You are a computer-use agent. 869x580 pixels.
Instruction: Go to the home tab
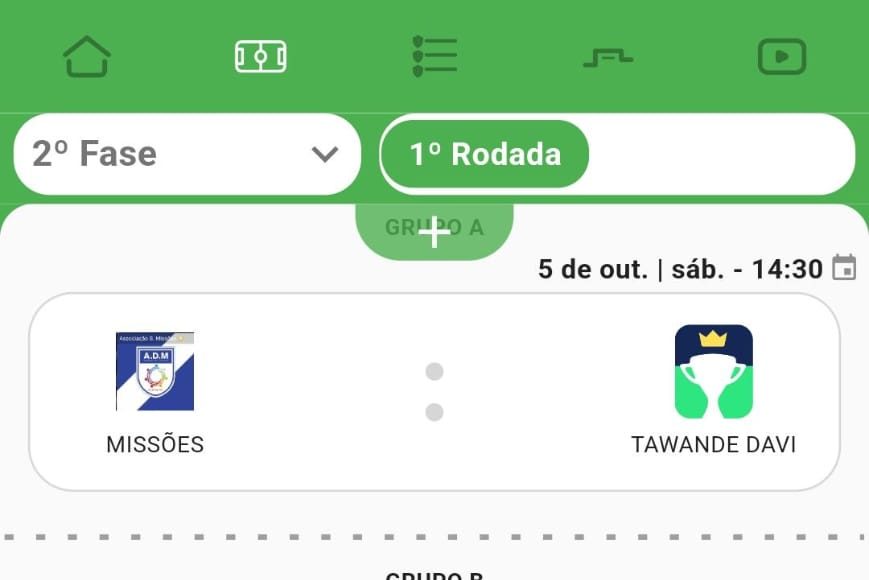click(87, 56)
